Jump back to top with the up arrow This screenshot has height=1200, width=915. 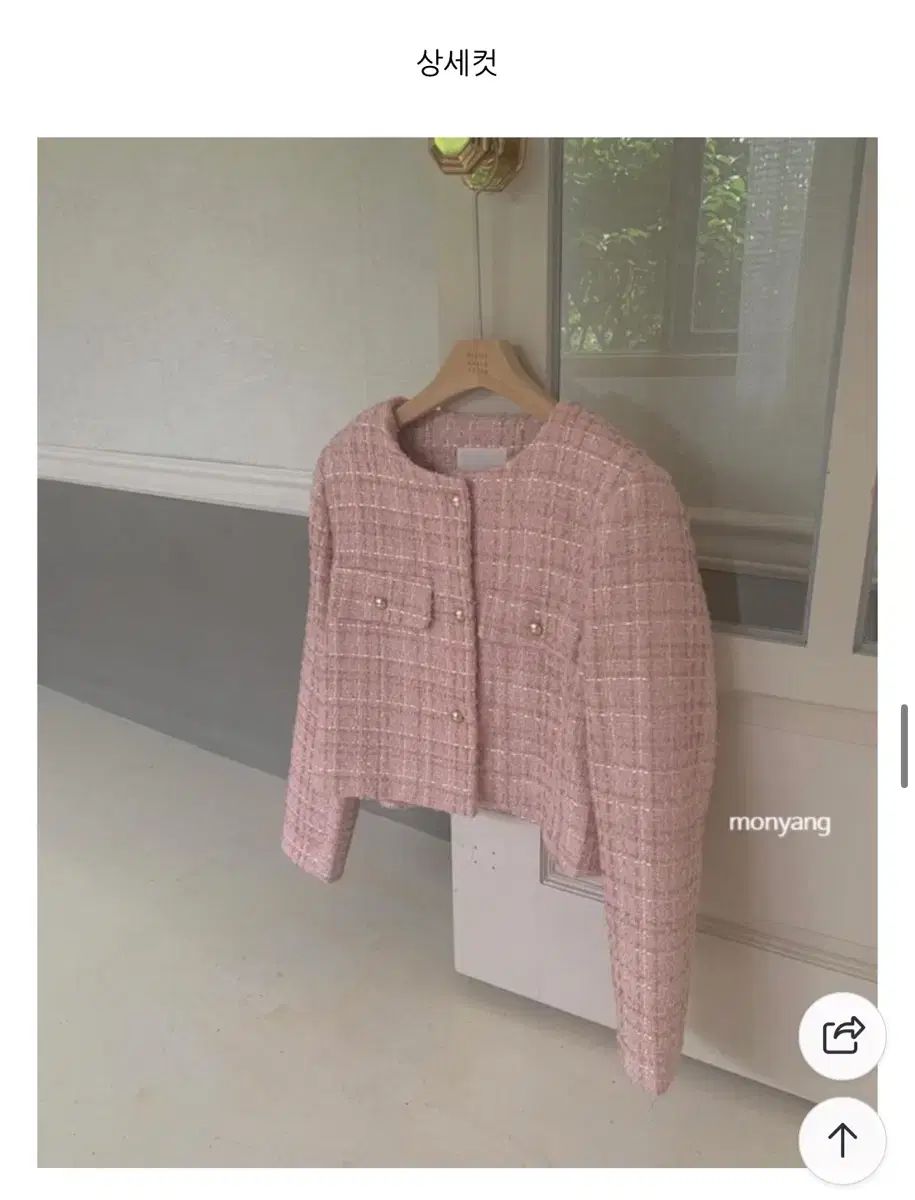pyautogui.click(x=842, y=1140)
